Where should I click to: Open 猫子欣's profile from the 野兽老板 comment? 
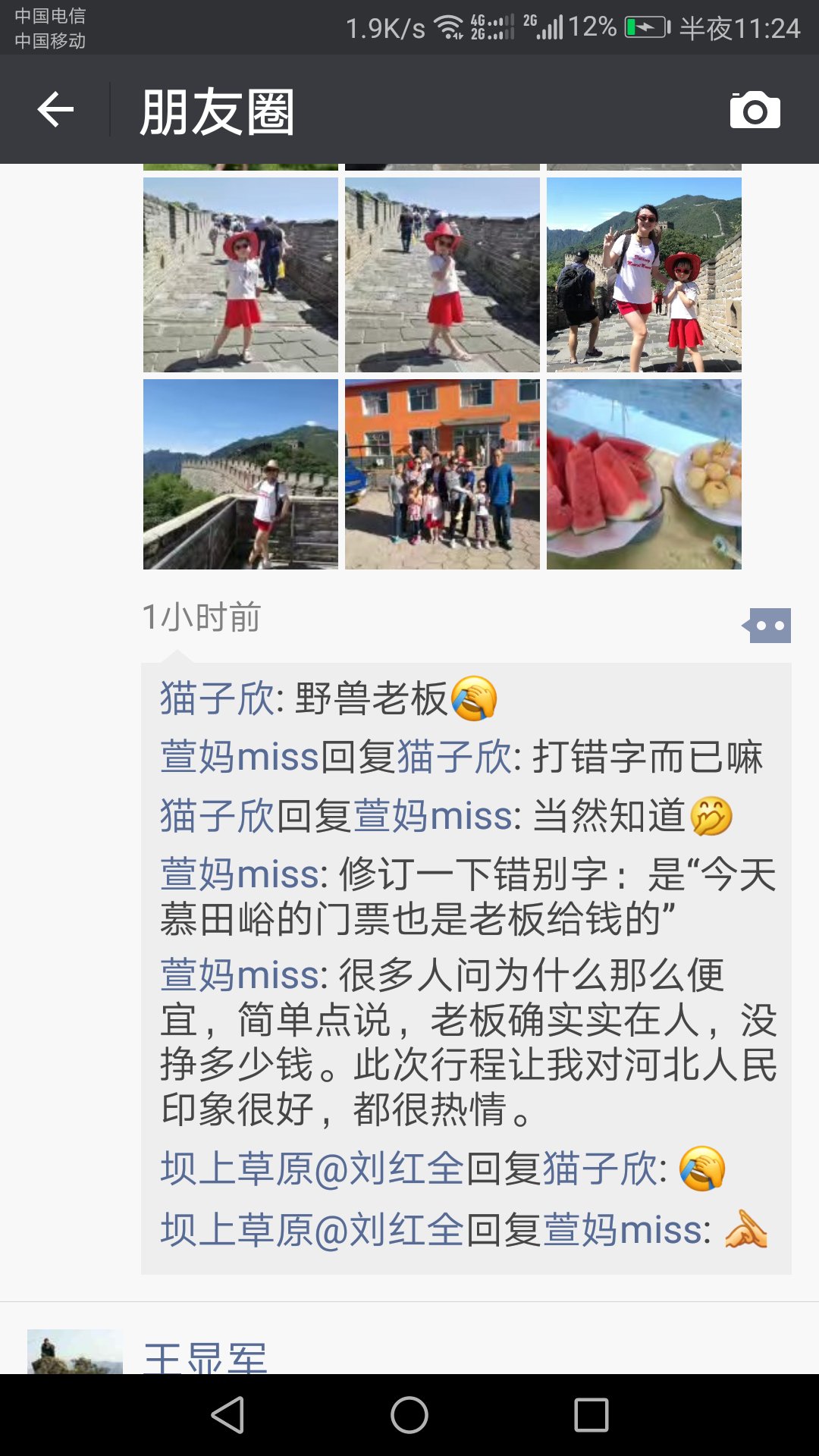click(x=217, y=698)
